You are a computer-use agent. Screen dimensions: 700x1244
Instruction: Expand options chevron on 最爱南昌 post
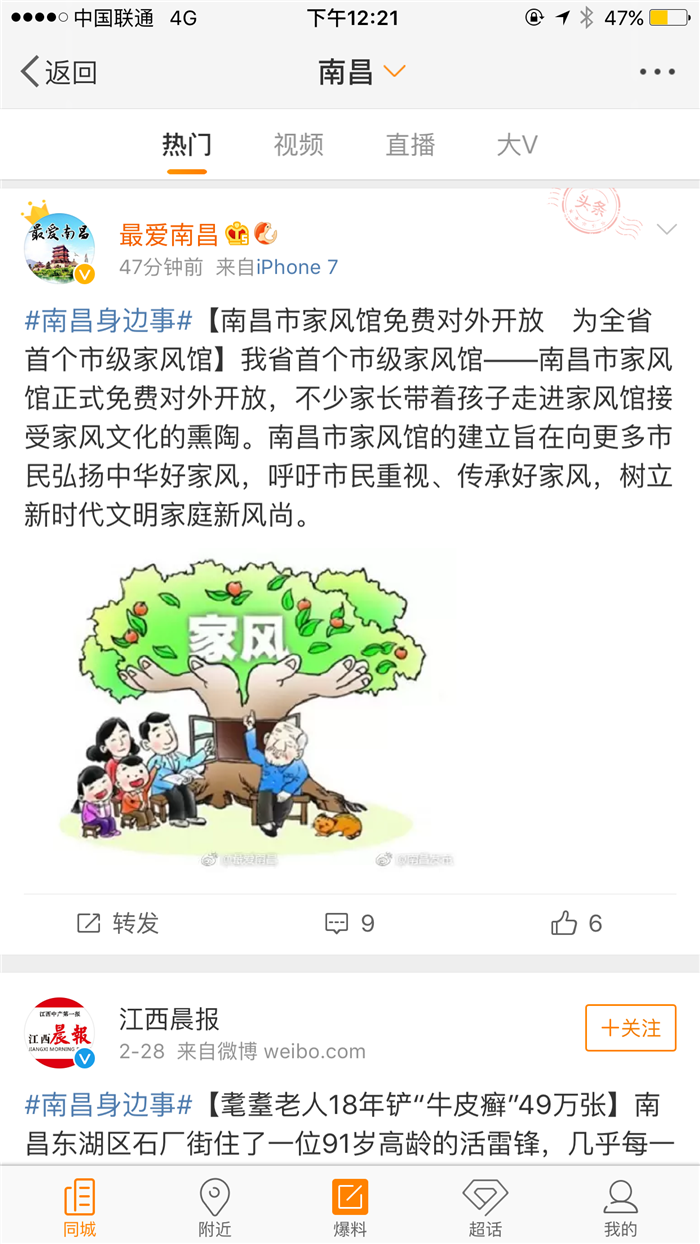pyautogui.click(x=666, y=231)
